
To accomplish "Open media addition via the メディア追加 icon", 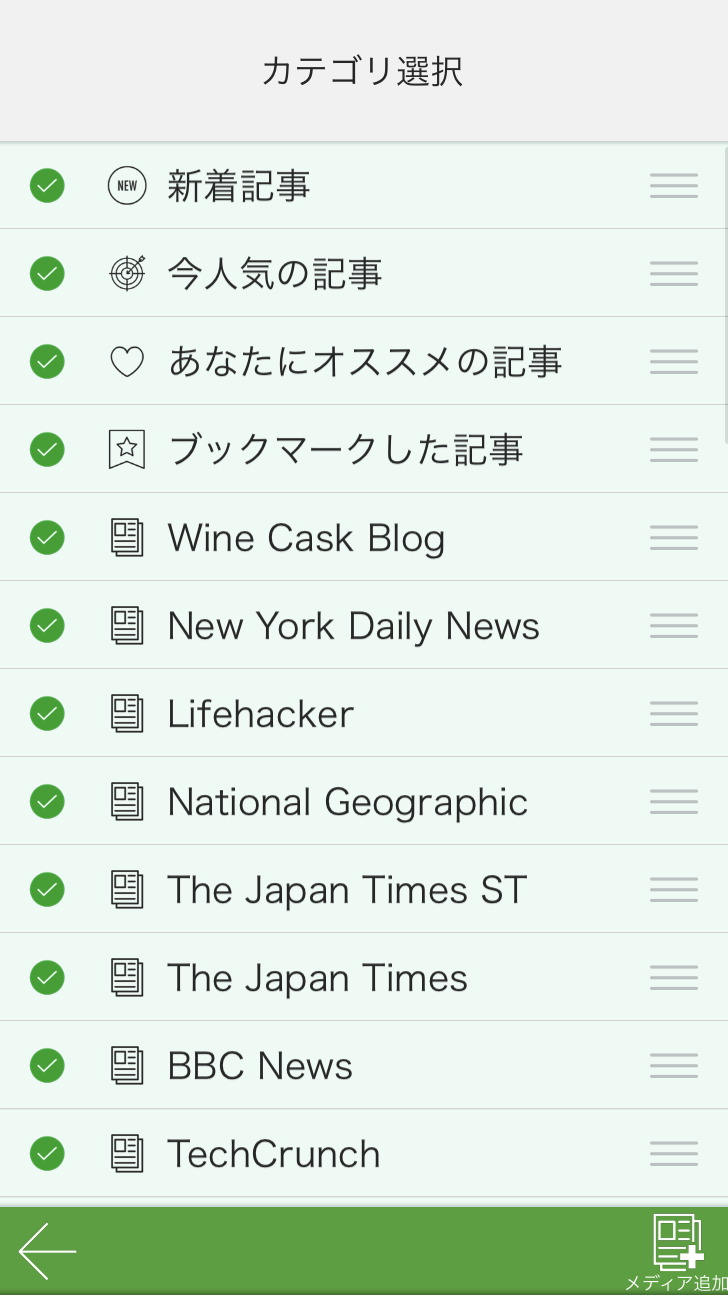I will click(x=676, y=1240).
